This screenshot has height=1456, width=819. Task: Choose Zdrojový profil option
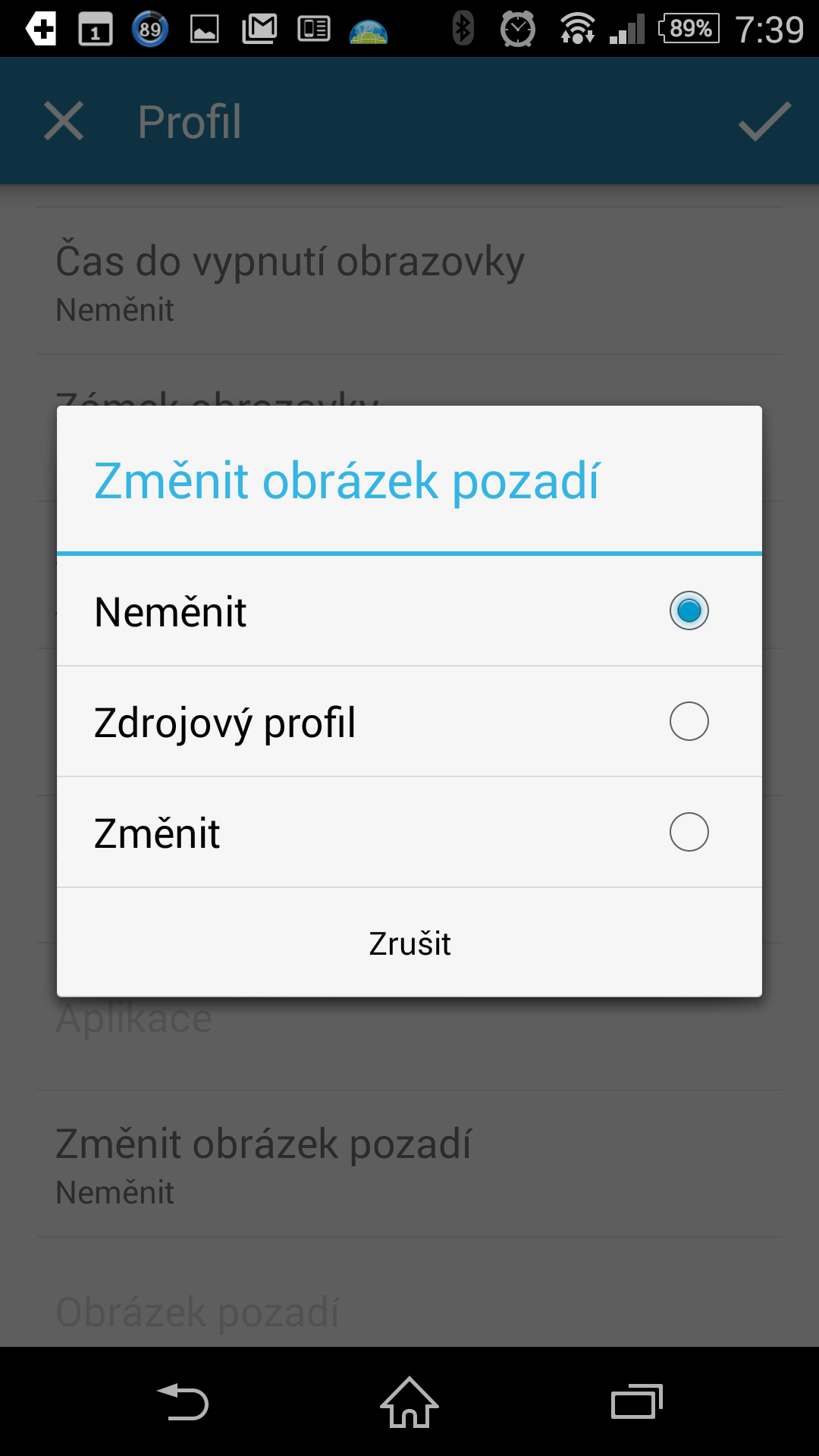pos(409,722)
